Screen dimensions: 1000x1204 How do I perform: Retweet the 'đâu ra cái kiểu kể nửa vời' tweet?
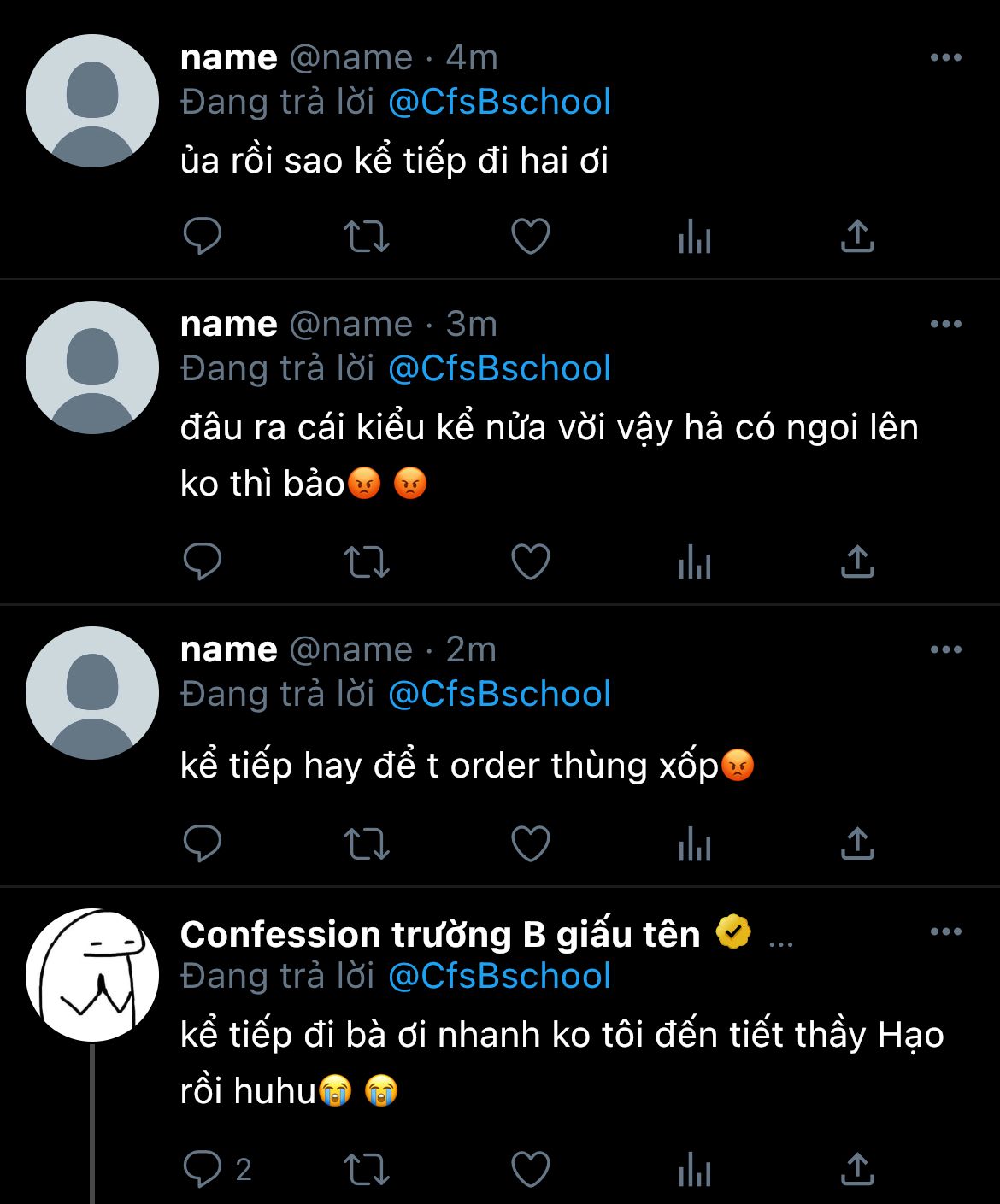(x=366, y=562)
